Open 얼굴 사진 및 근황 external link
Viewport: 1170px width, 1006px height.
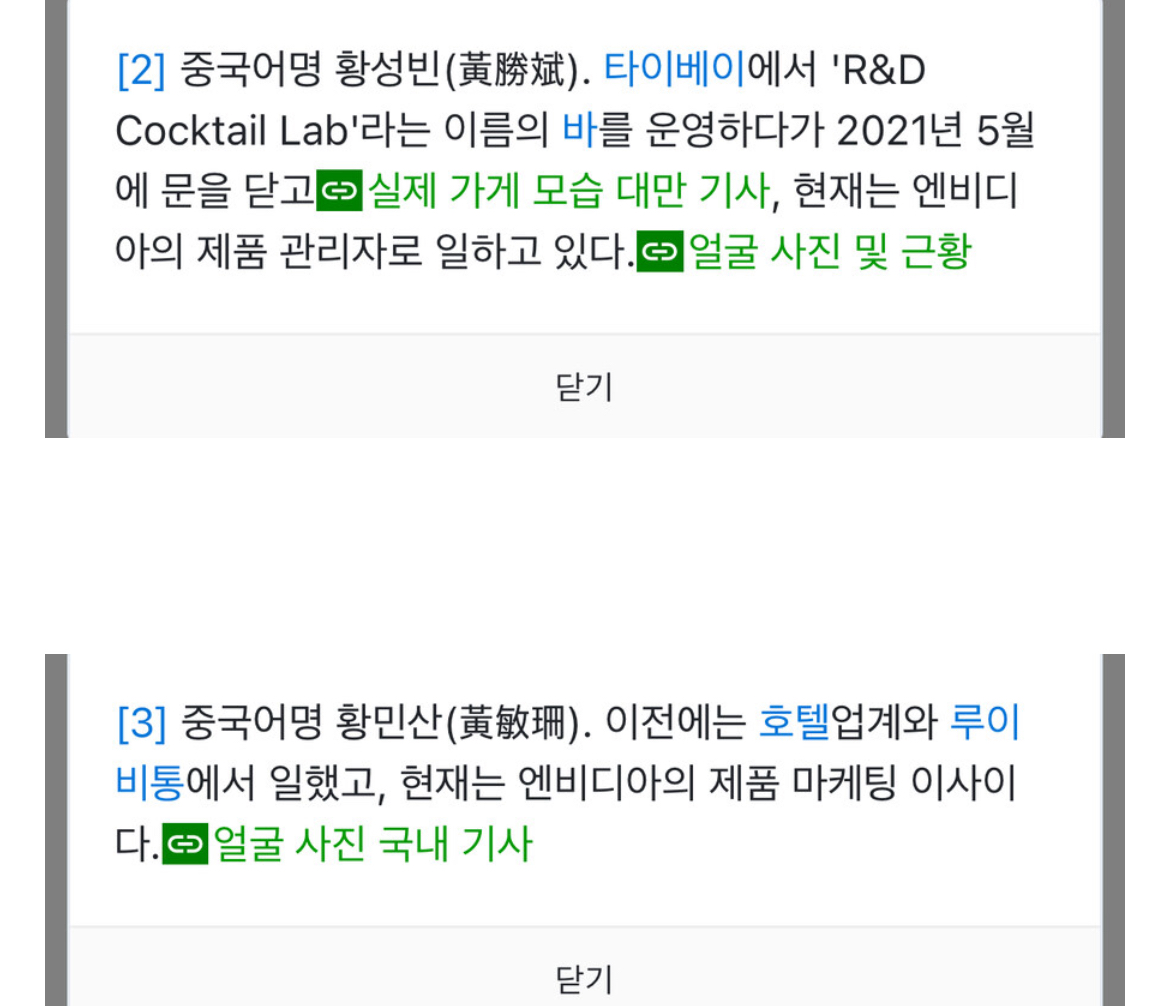(x=829, y=251)
